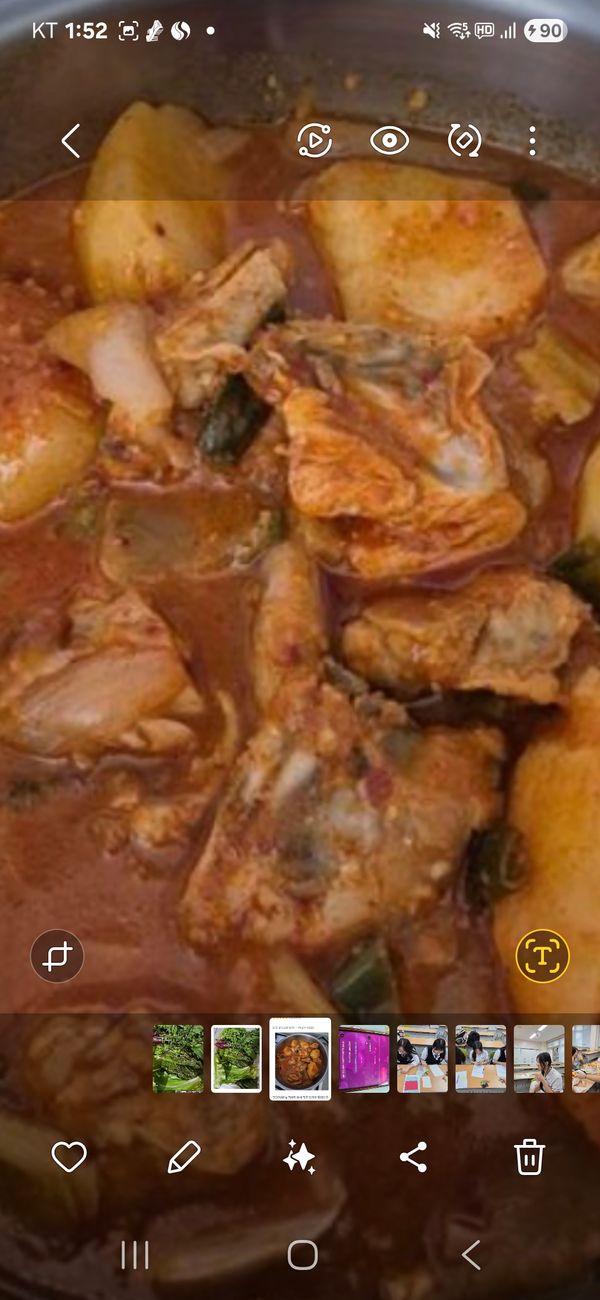Go to the home screen

click(x=302, y=1255)
